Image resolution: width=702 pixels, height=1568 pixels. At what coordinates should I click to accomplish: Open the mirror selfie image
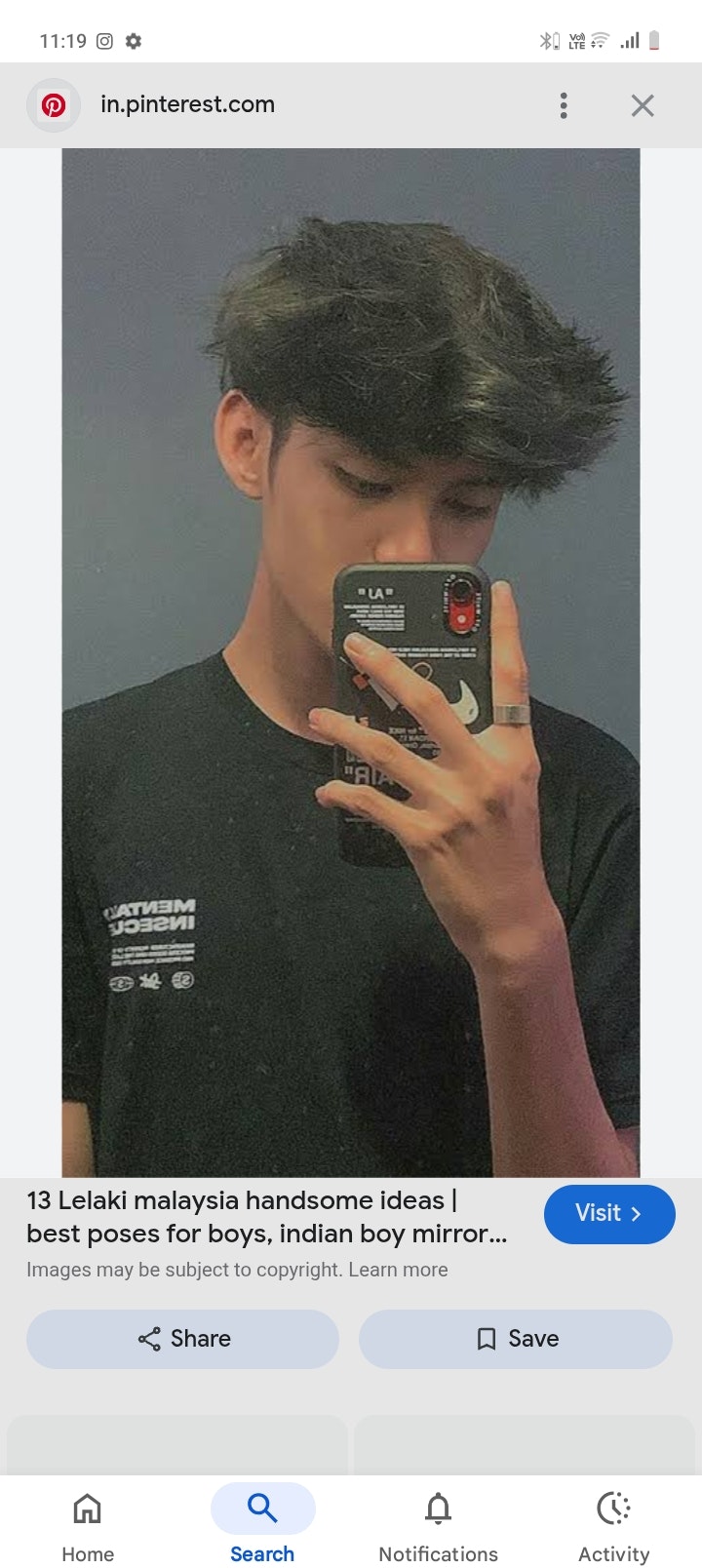(351, 663)
